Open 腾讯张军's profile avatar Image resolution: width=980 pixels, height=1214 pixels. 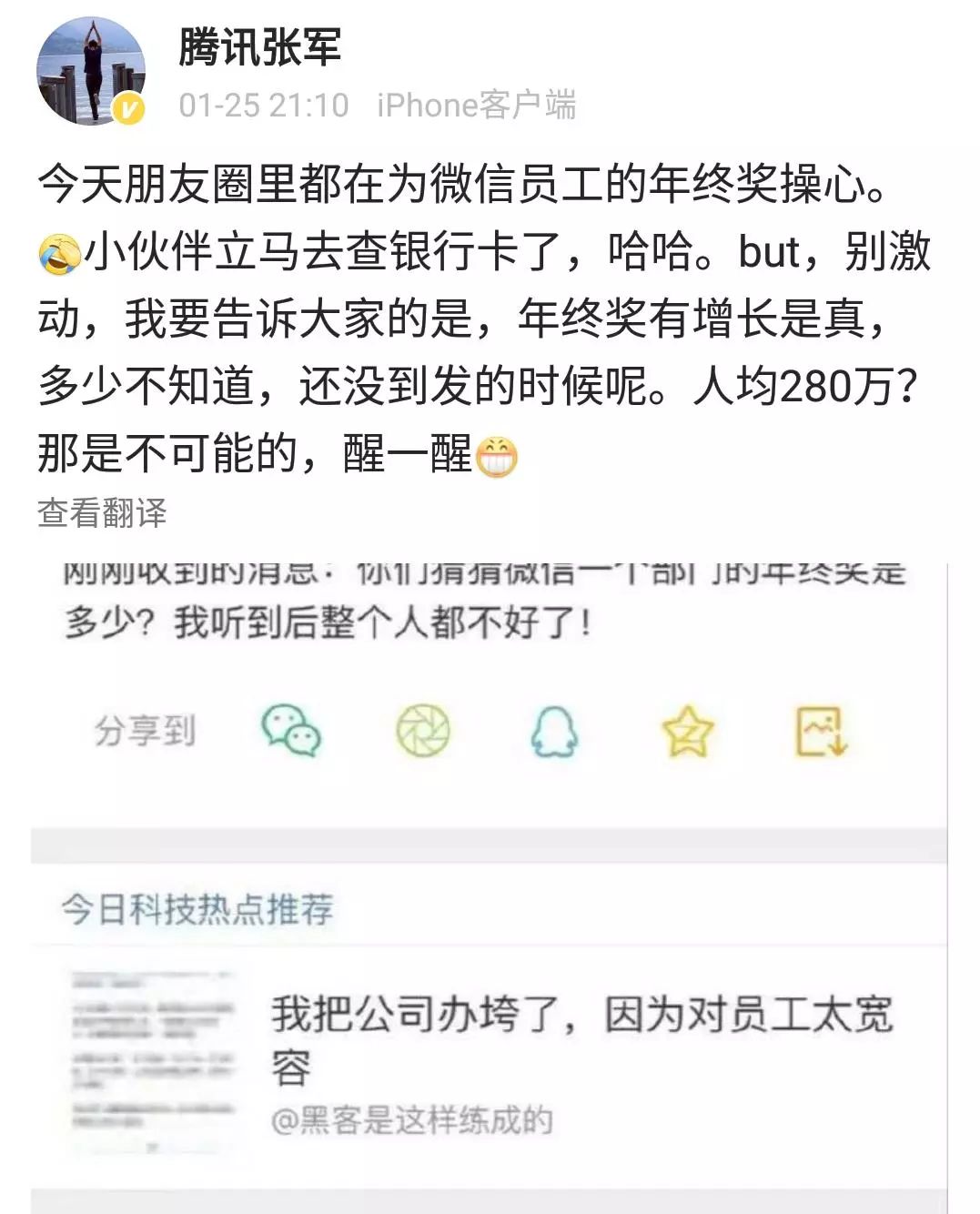click(x=89, y=72)
